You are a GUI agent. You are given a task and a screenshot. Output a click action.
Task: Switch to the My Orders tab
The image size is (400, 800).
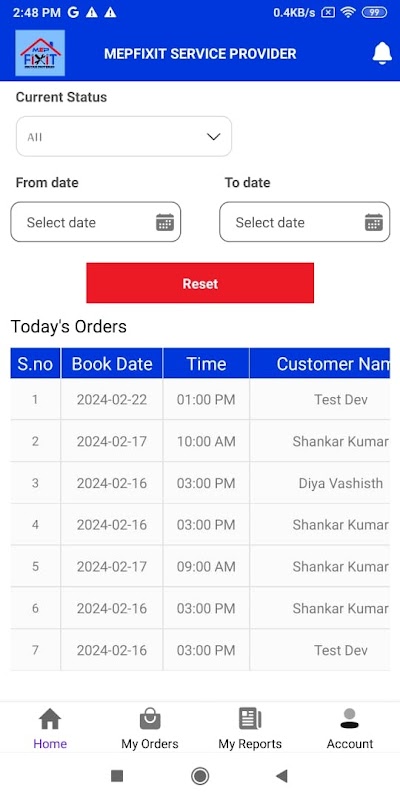click(x=150, y=729)
